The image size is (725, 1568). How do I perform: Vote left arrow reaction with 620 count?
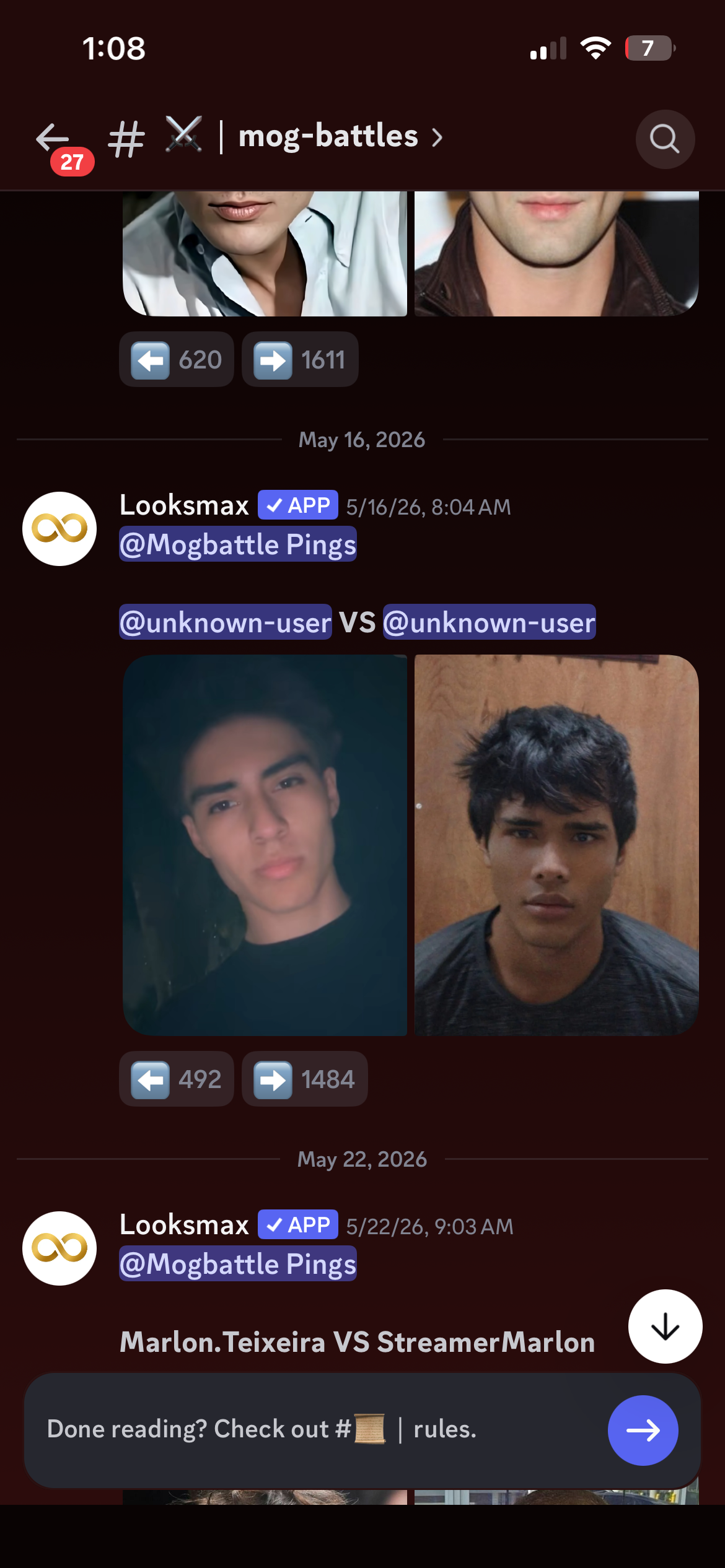177,360
